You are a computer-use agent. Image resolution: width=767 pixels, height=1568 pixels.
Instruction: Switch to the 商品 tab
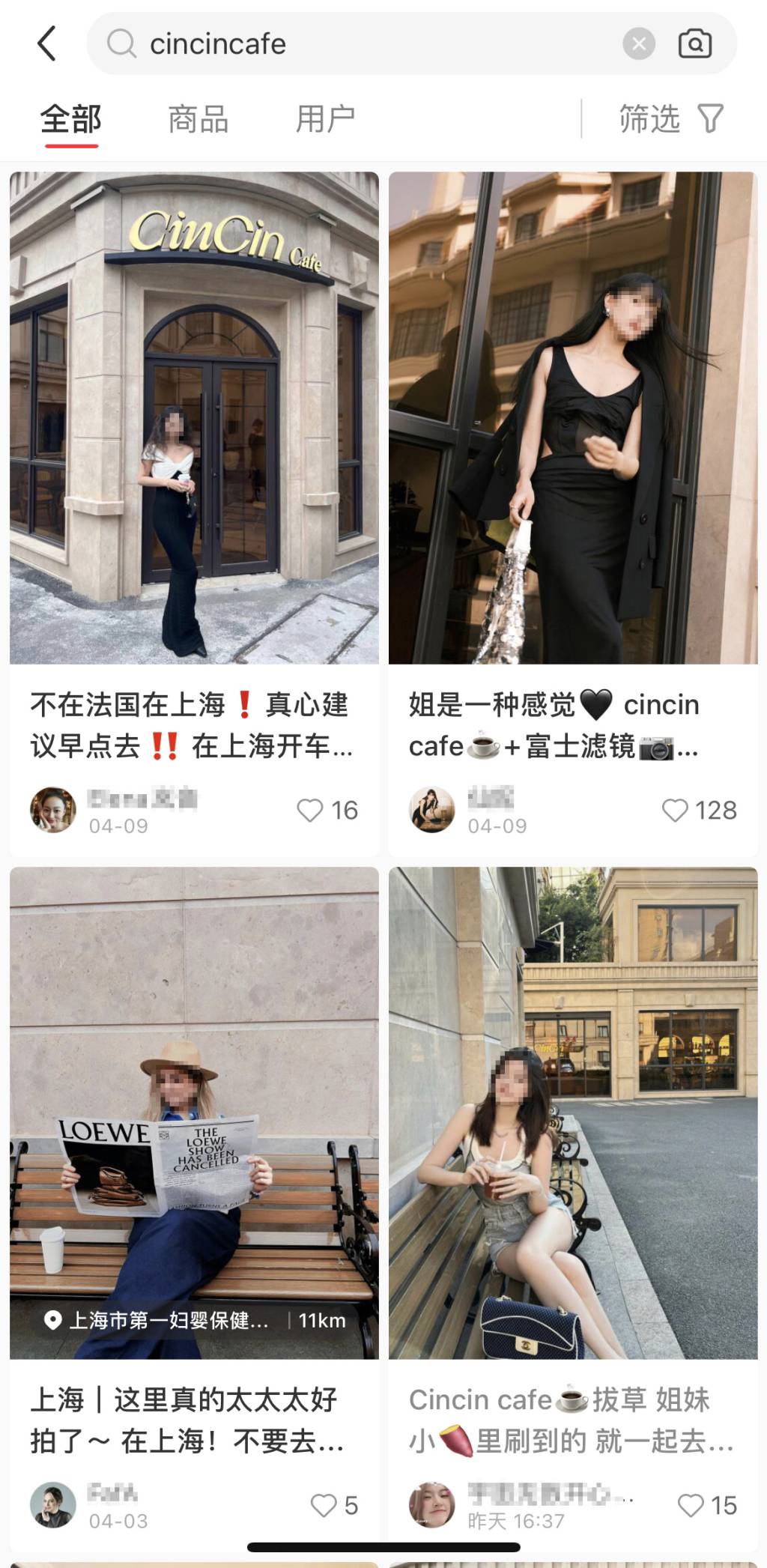point(198,120)
